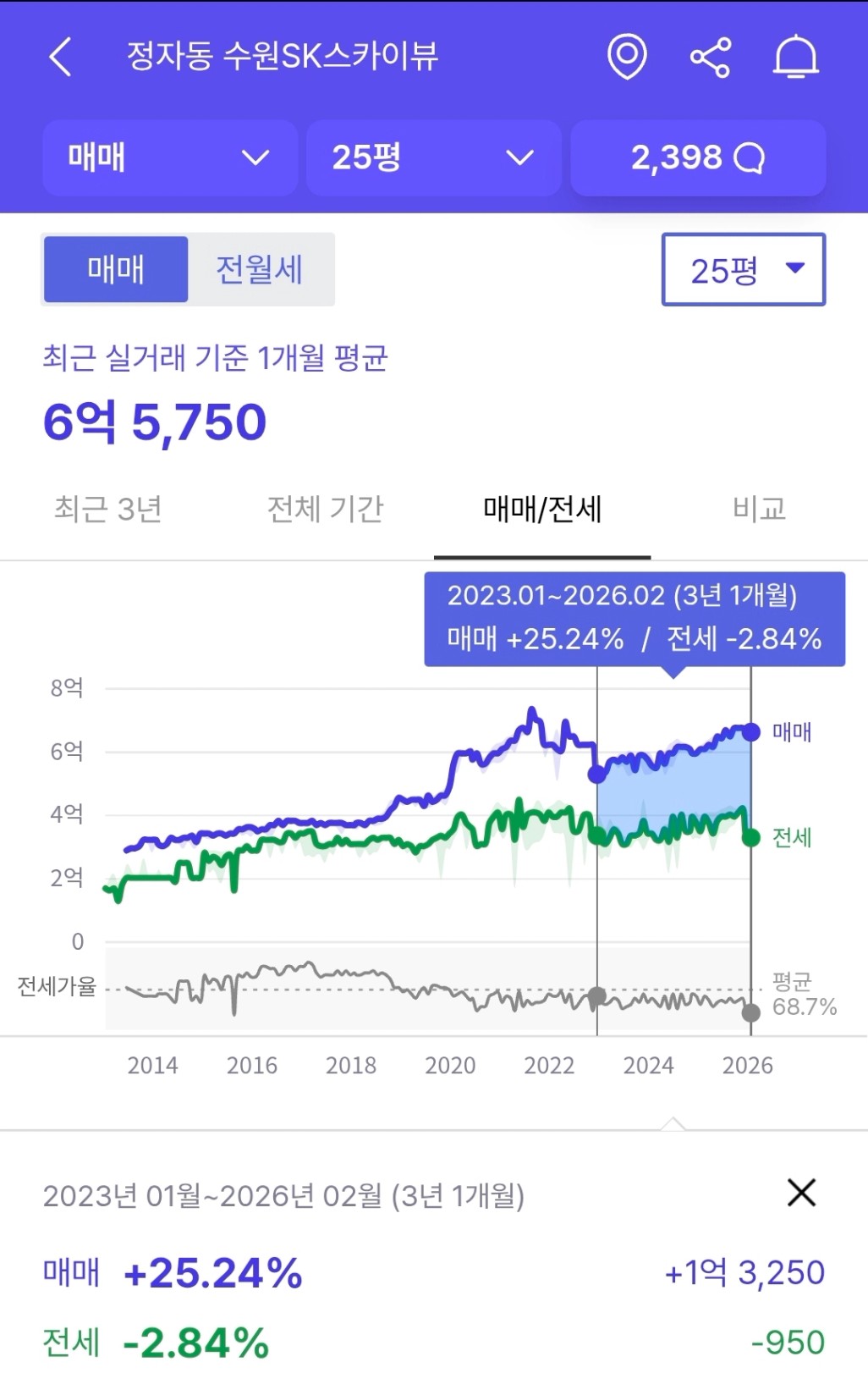Screen dimensions: 868x1384
Task: Switch to the 전월세 segment
Action: click(260, 269)
